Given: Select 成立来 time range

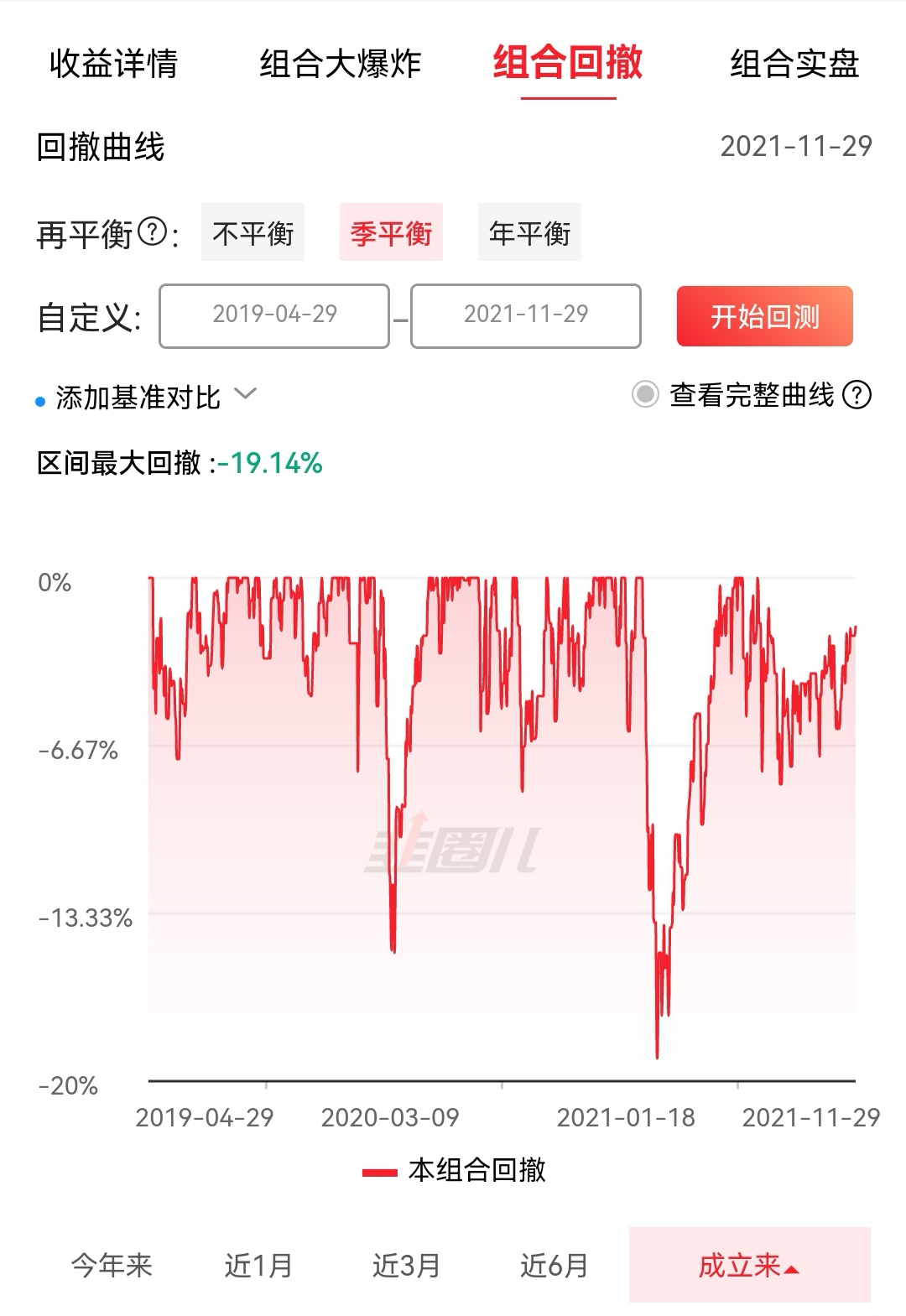Looking at the screenshot, I should [x=749, y=1265].
